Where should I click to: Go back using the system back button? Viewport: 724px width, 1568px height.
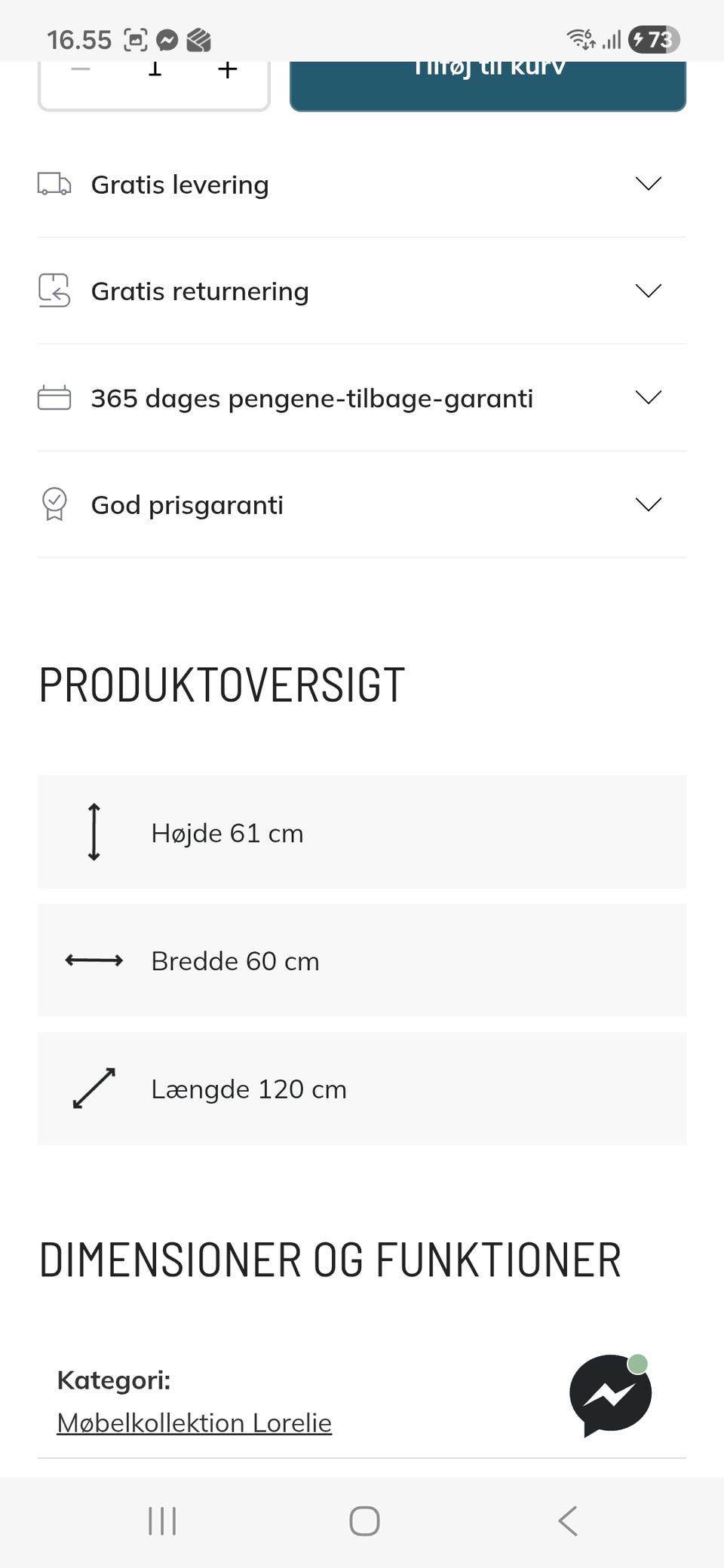[x=568, y=1521]
